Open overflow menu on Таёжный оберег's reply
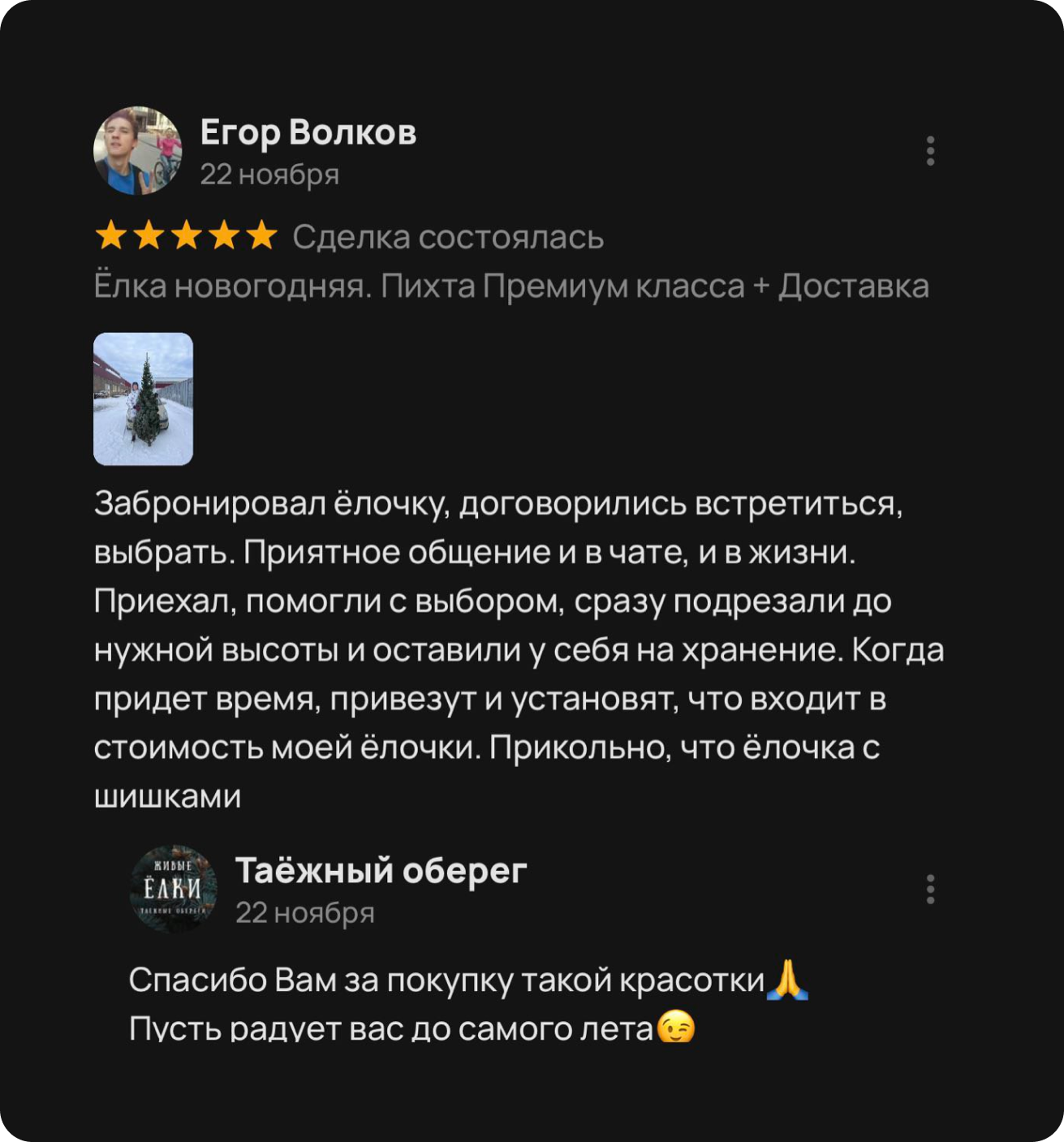The width and height of the screenshot is (1064, 1142). (930, 890)
